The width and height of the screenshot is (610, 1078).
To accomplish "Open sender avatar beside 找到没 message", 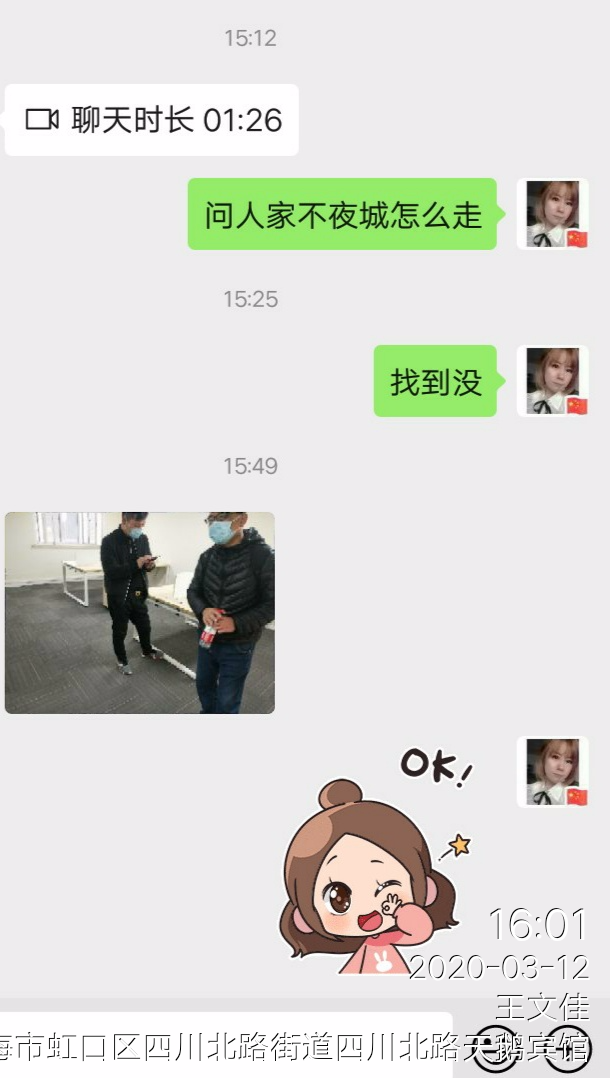I will 552,381.
